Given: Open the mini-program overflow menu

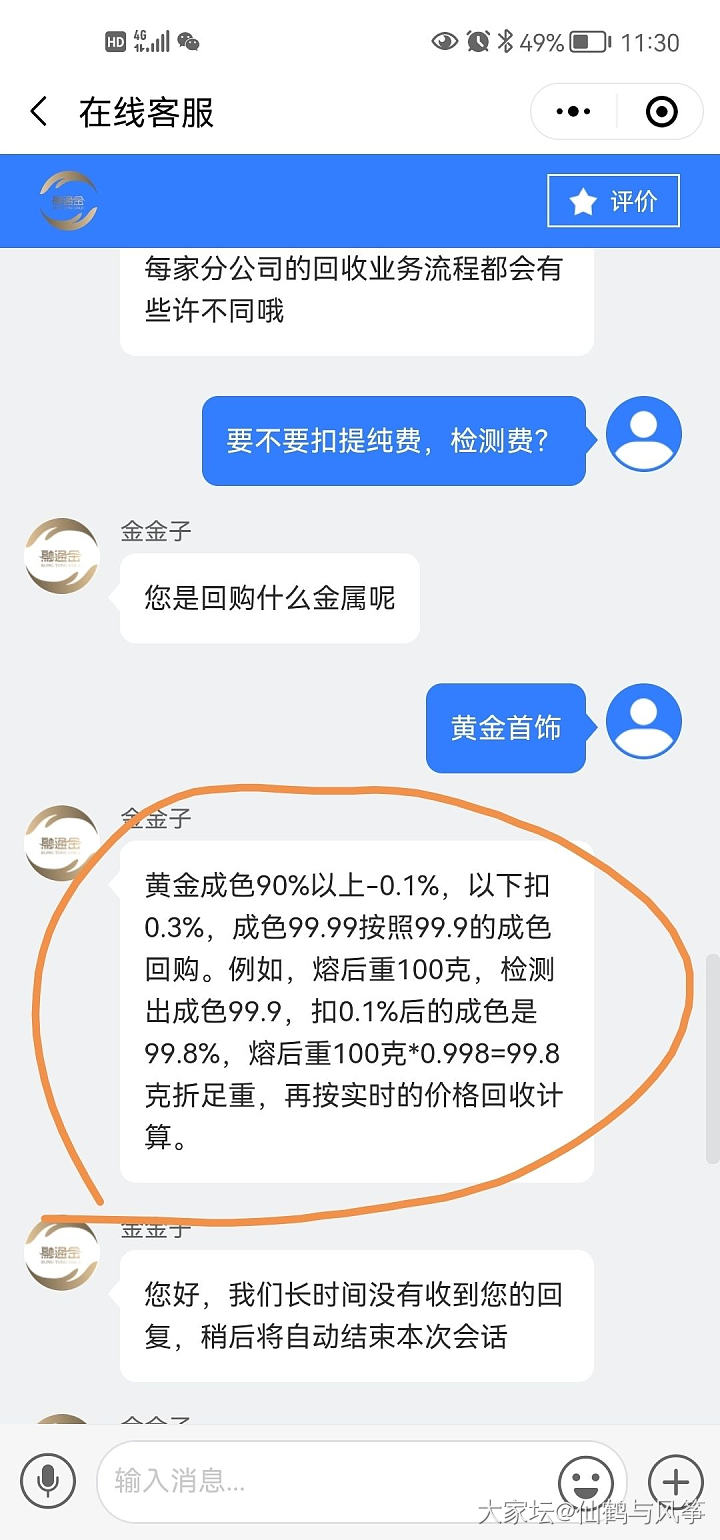Looking at the screenshot, I should pyautogui.click(x=574, y=112).
